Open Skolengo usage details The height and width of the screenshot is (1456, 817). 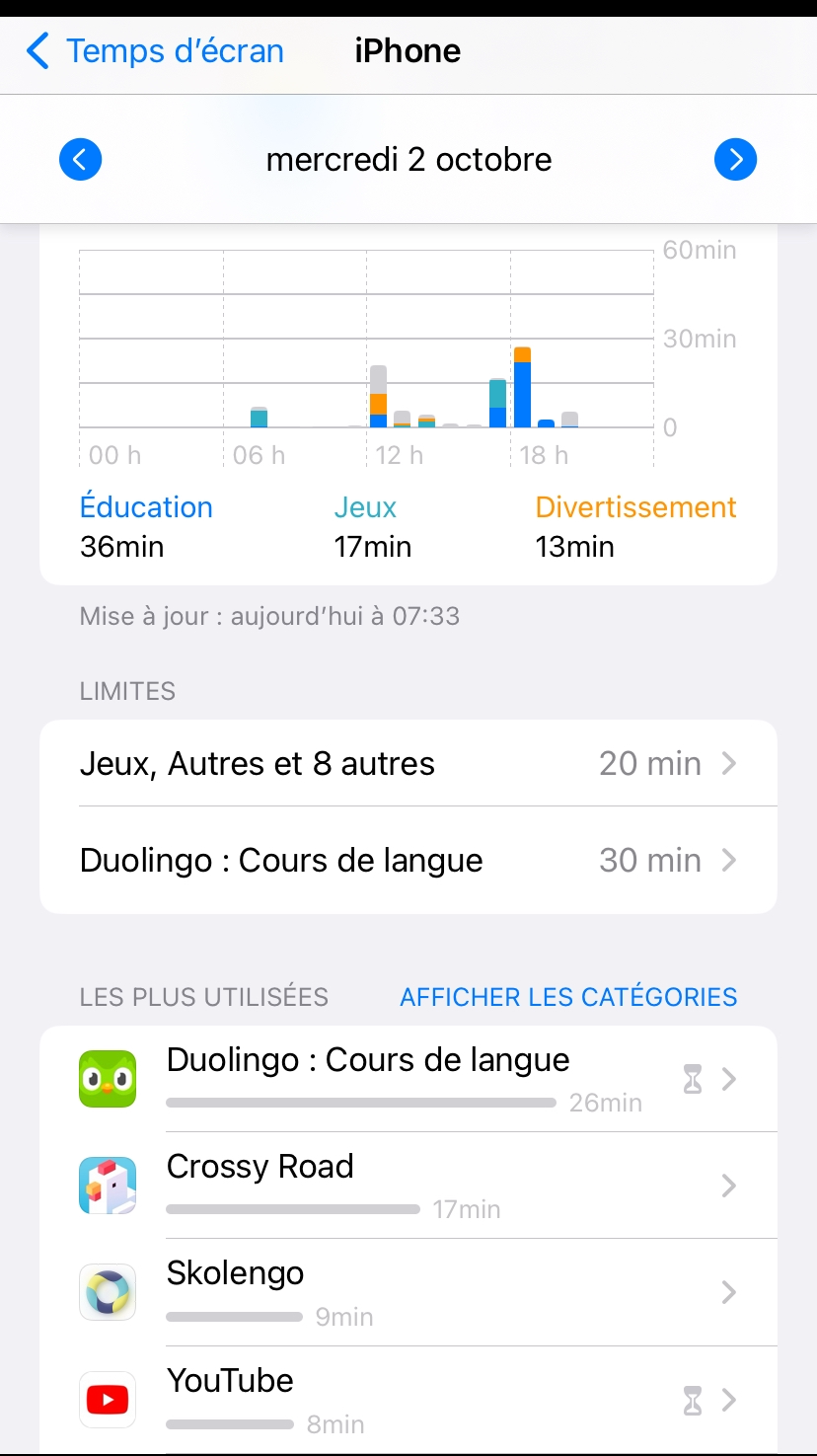pos(408,1292)
